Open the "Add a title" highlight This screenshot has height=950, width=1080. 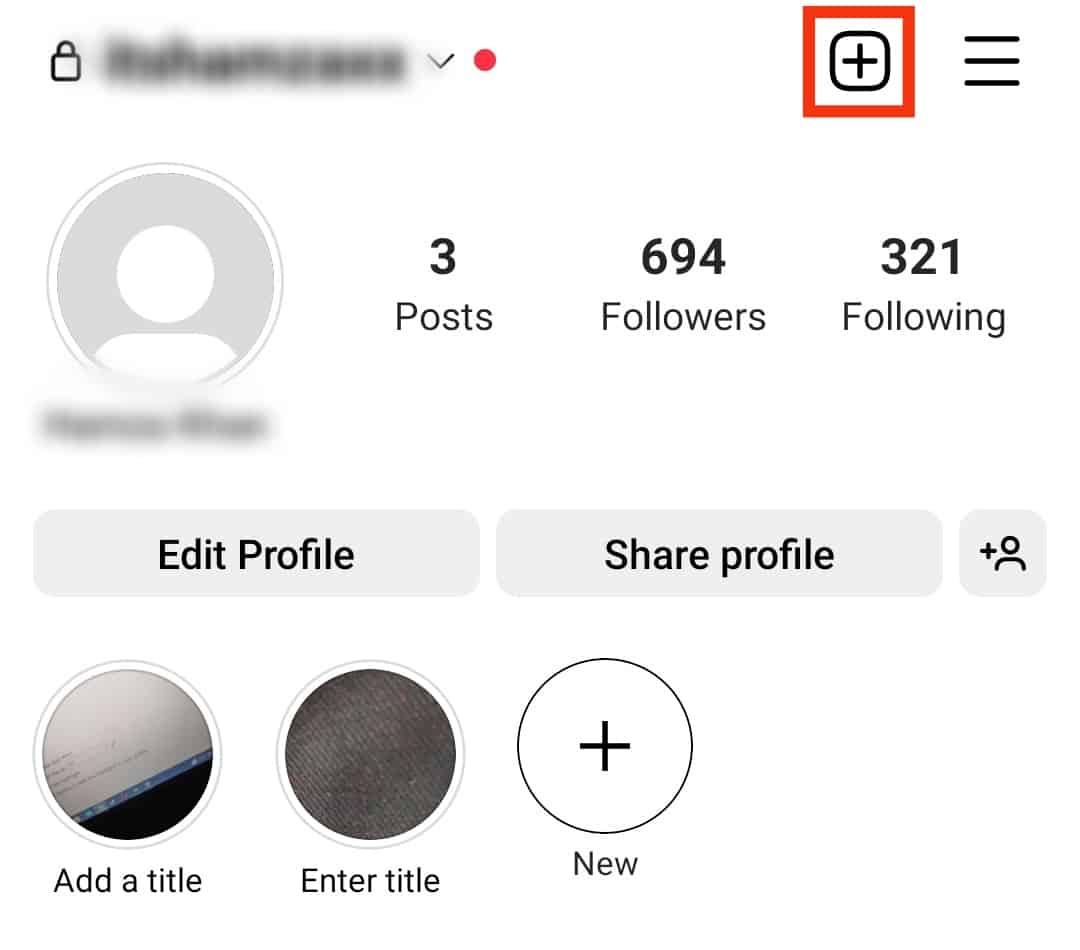pyautogui.click(x=127, y=754)
